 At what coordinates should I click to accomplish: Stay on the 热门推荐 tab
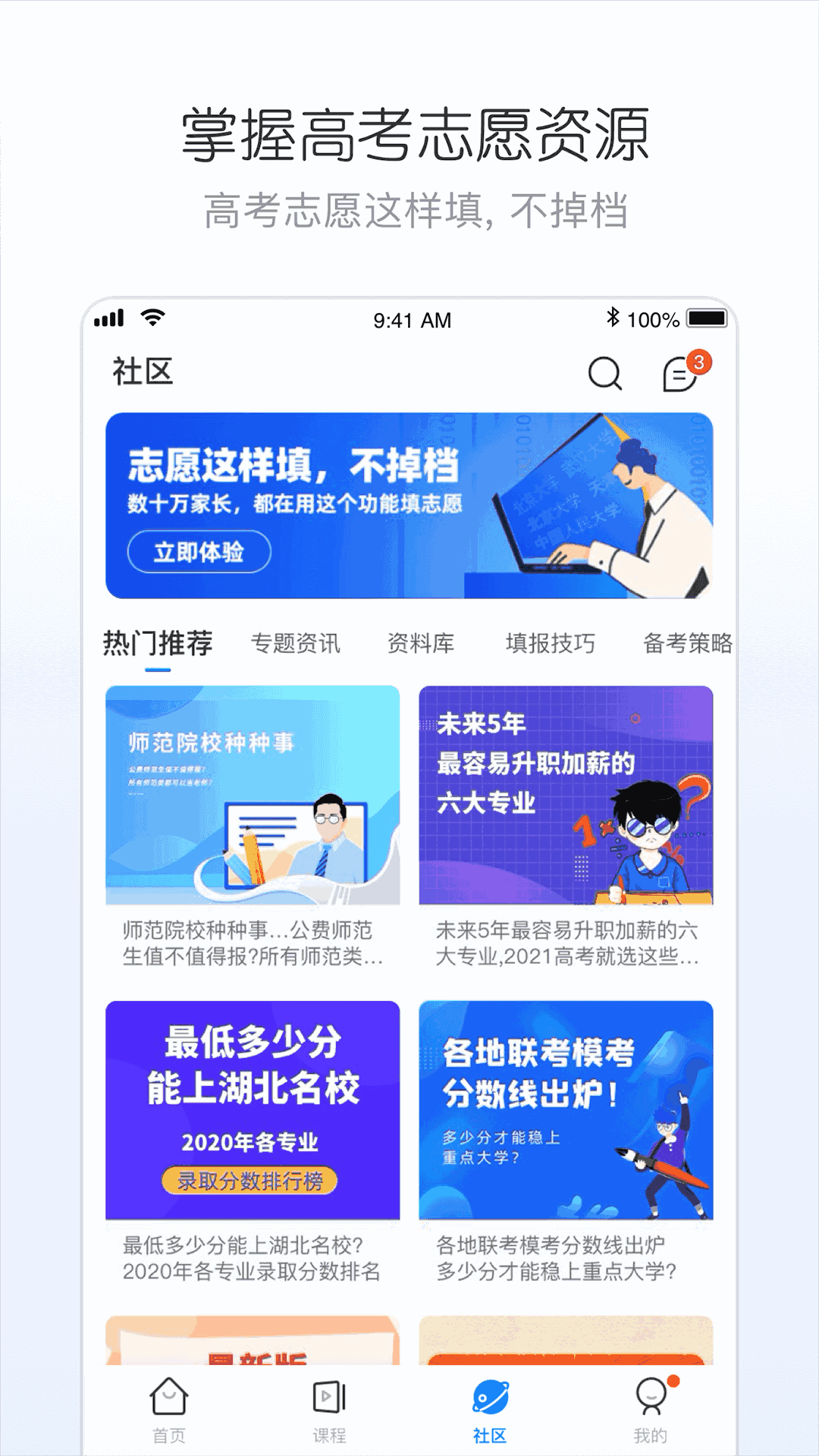[158, 642]
